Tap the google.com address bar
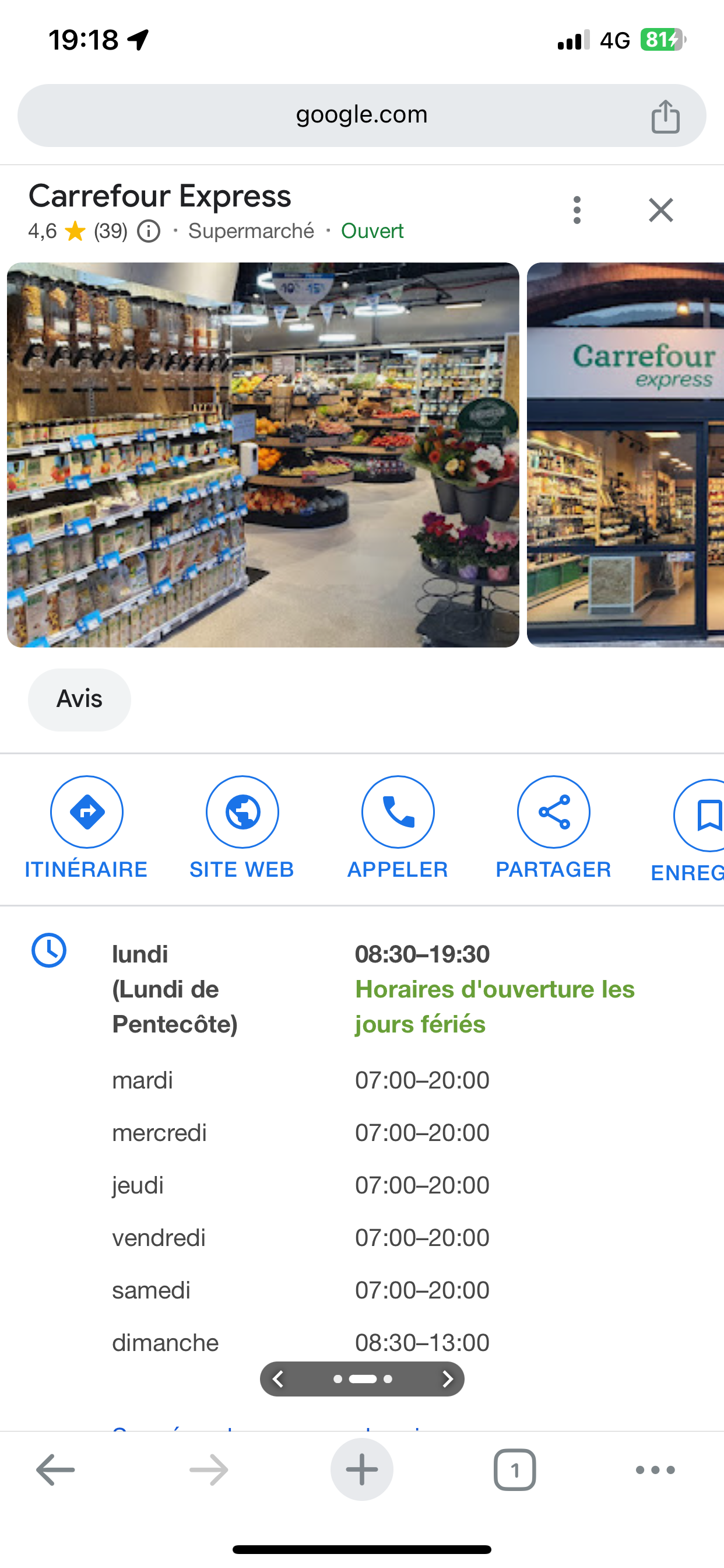 361,115
